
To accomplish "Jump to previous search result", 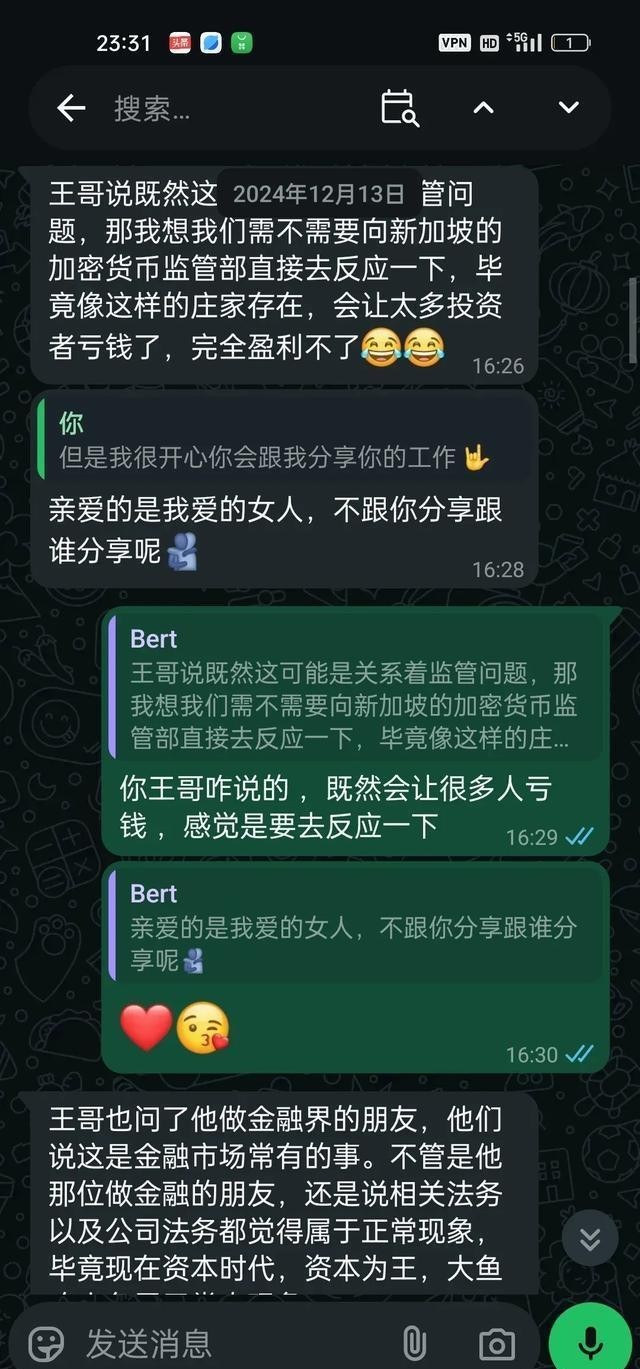I will click(x=483, y=108).
